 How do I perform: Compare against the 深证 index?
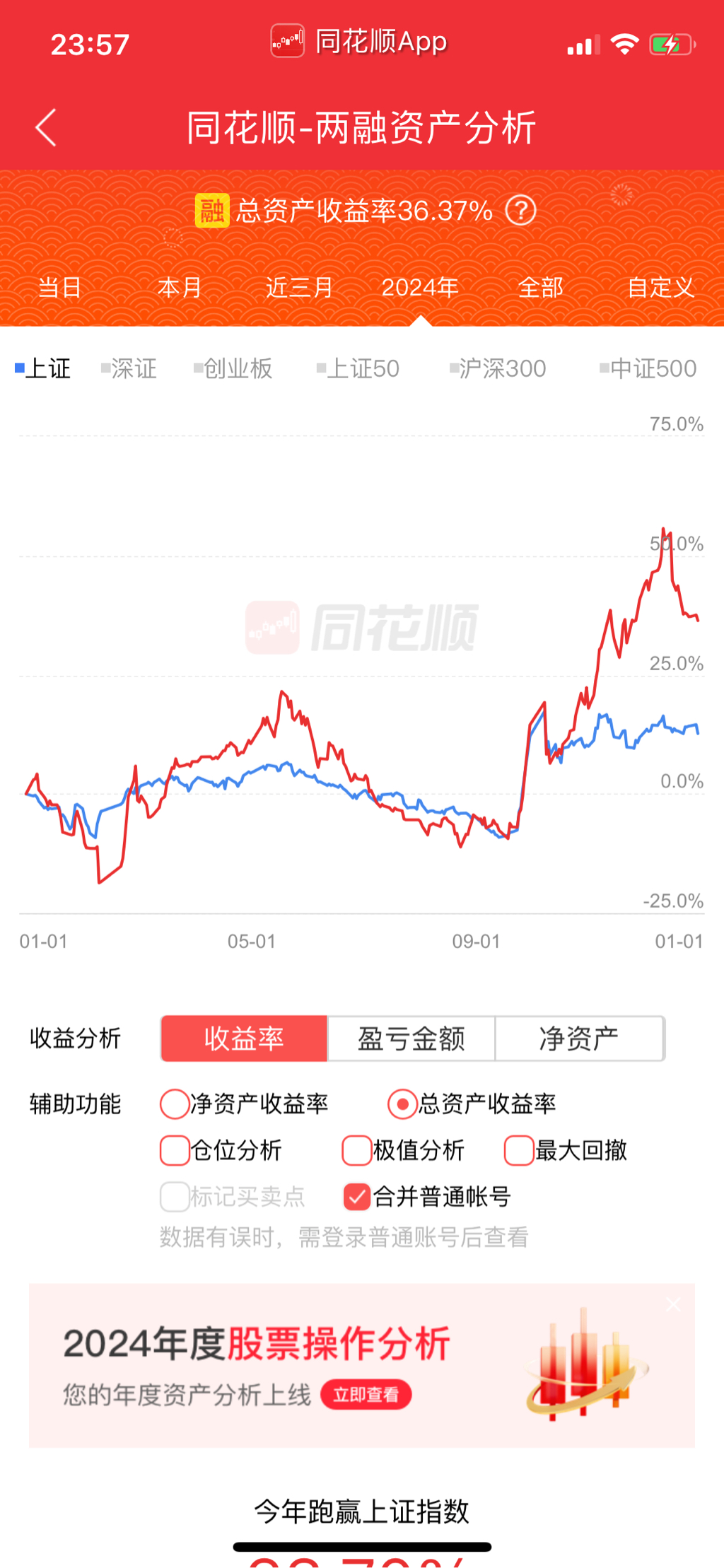tap(129, 368)
